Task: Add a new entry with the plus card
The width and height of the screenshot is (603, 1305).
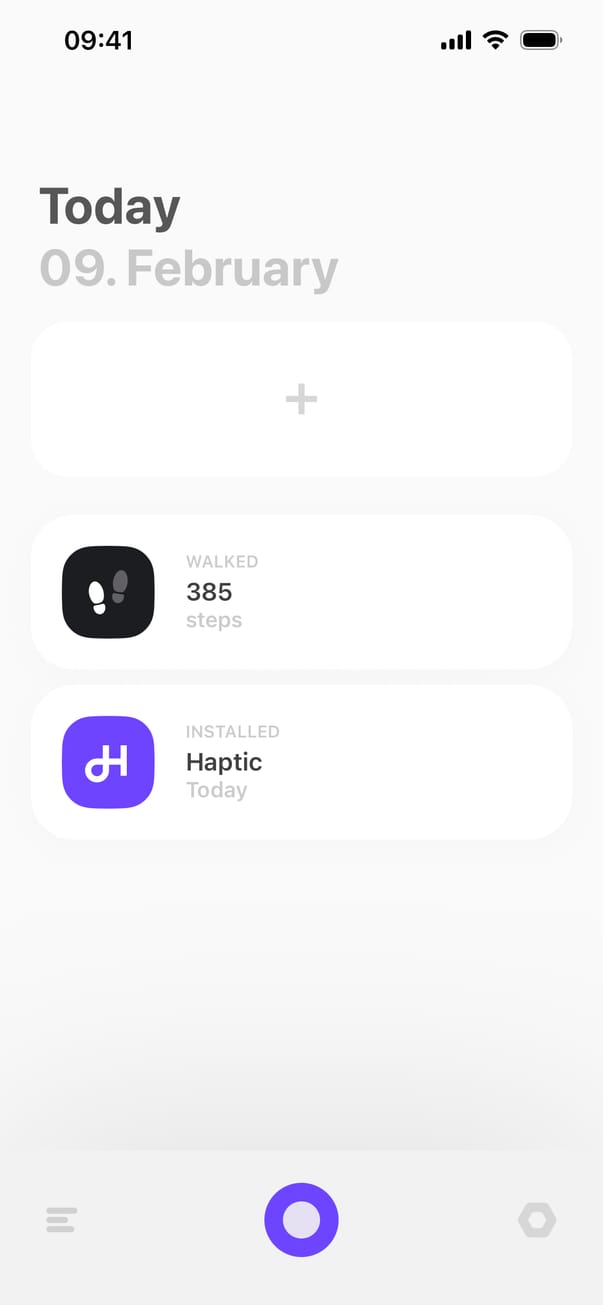Action: [301, 399]
